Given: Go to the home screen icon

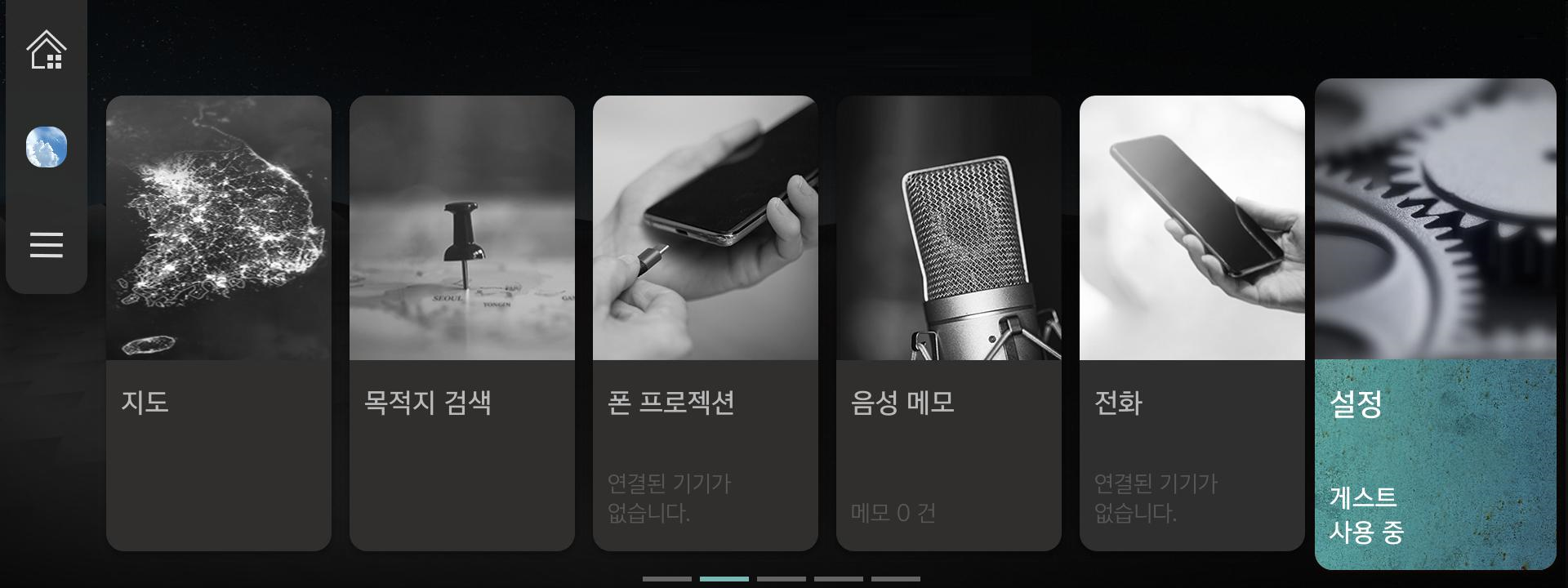Looking at the screenshot, I should 47,51.
